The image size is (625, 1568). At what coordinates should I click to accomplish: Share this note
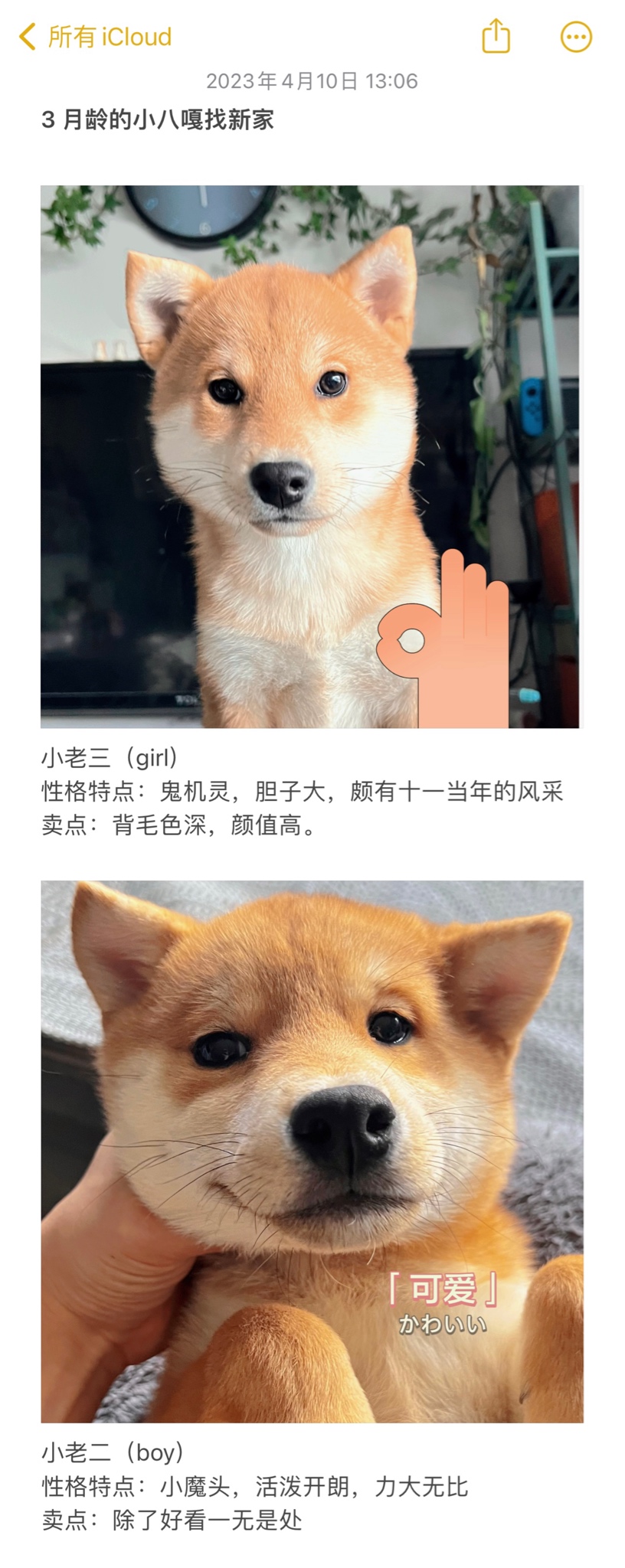(496, 37)
